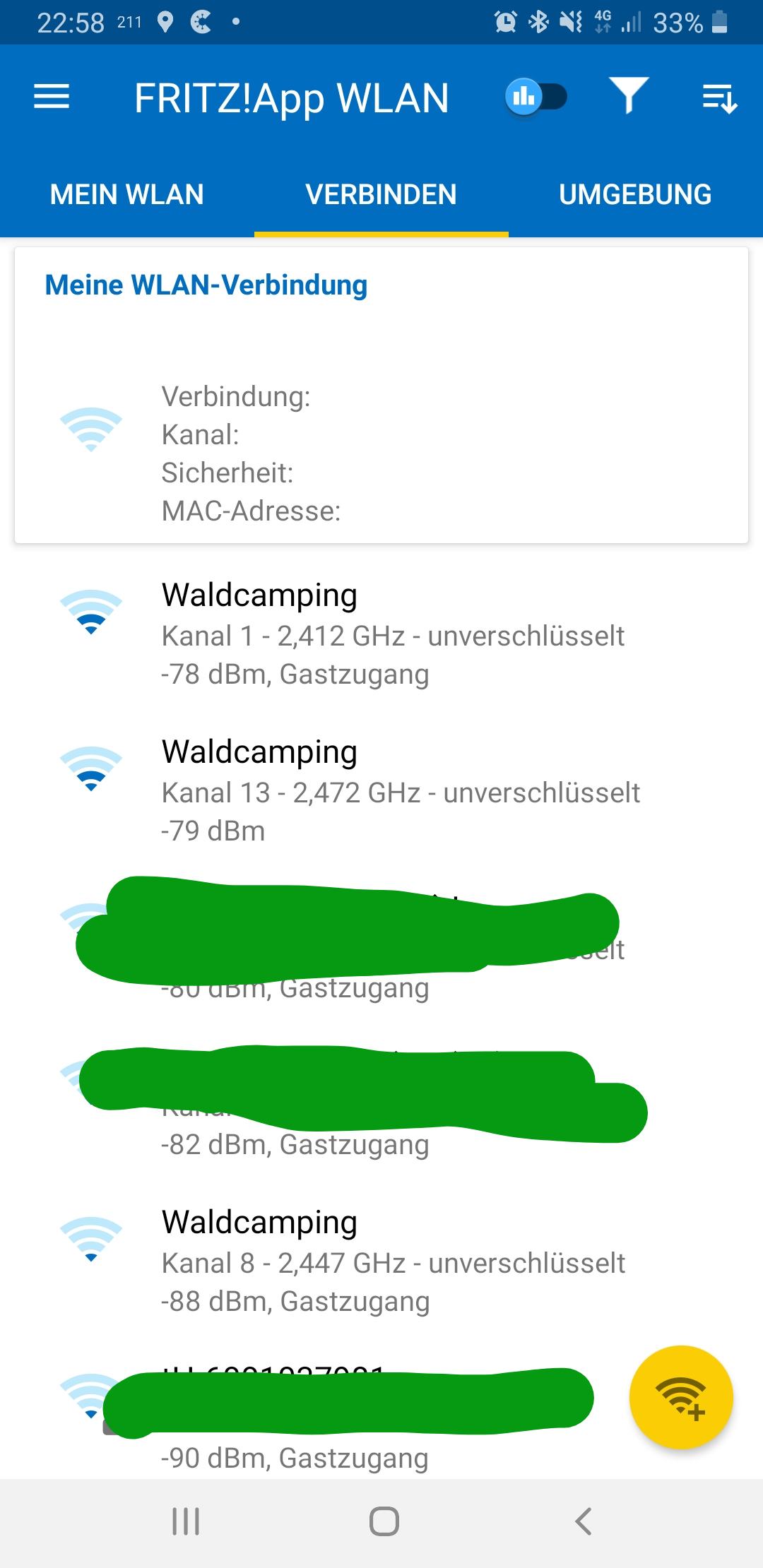Open the Meine WLAN-Verbindung card
The height and width of the screenshot is (1568, 763).
pos(381,396)
